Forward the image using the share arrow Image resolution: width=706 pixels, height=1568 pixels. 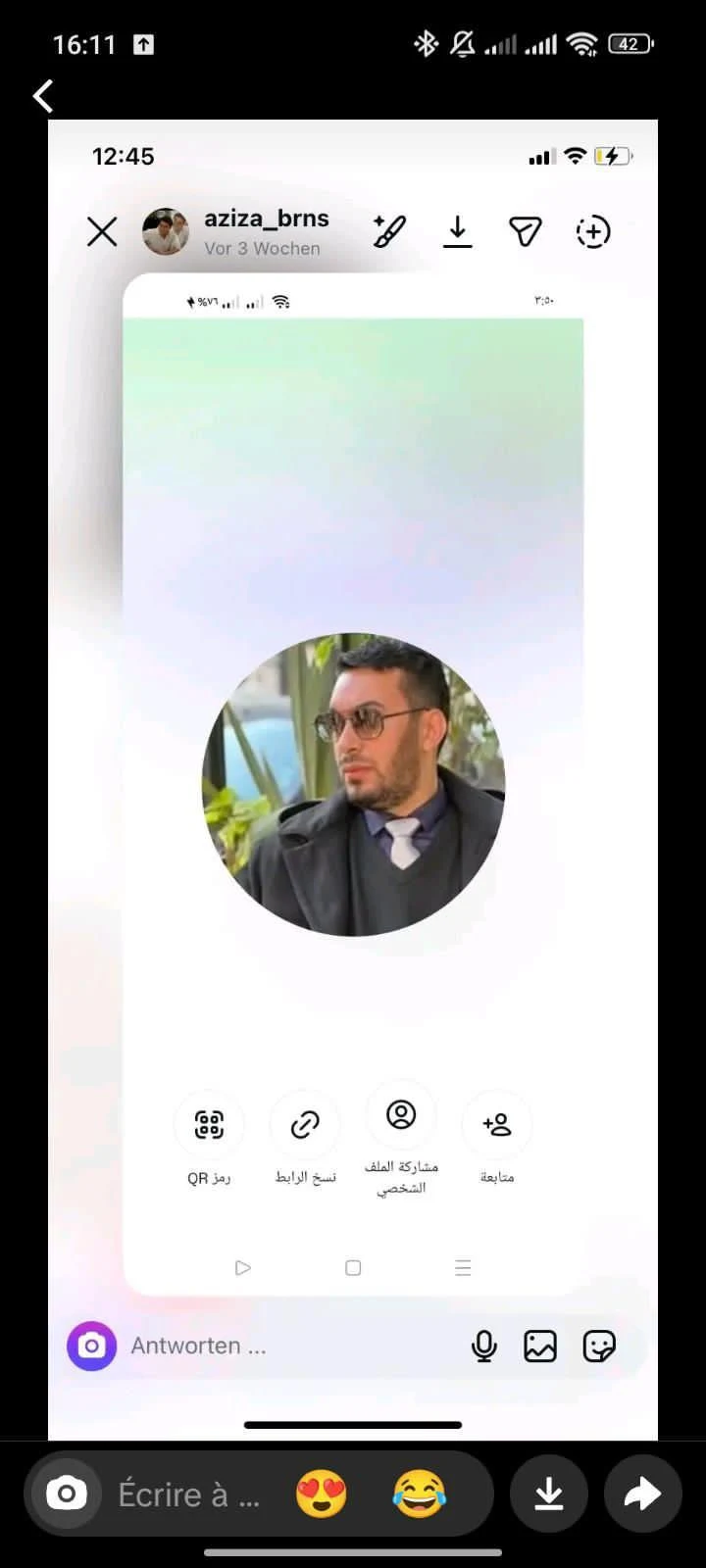[642, 1494]
